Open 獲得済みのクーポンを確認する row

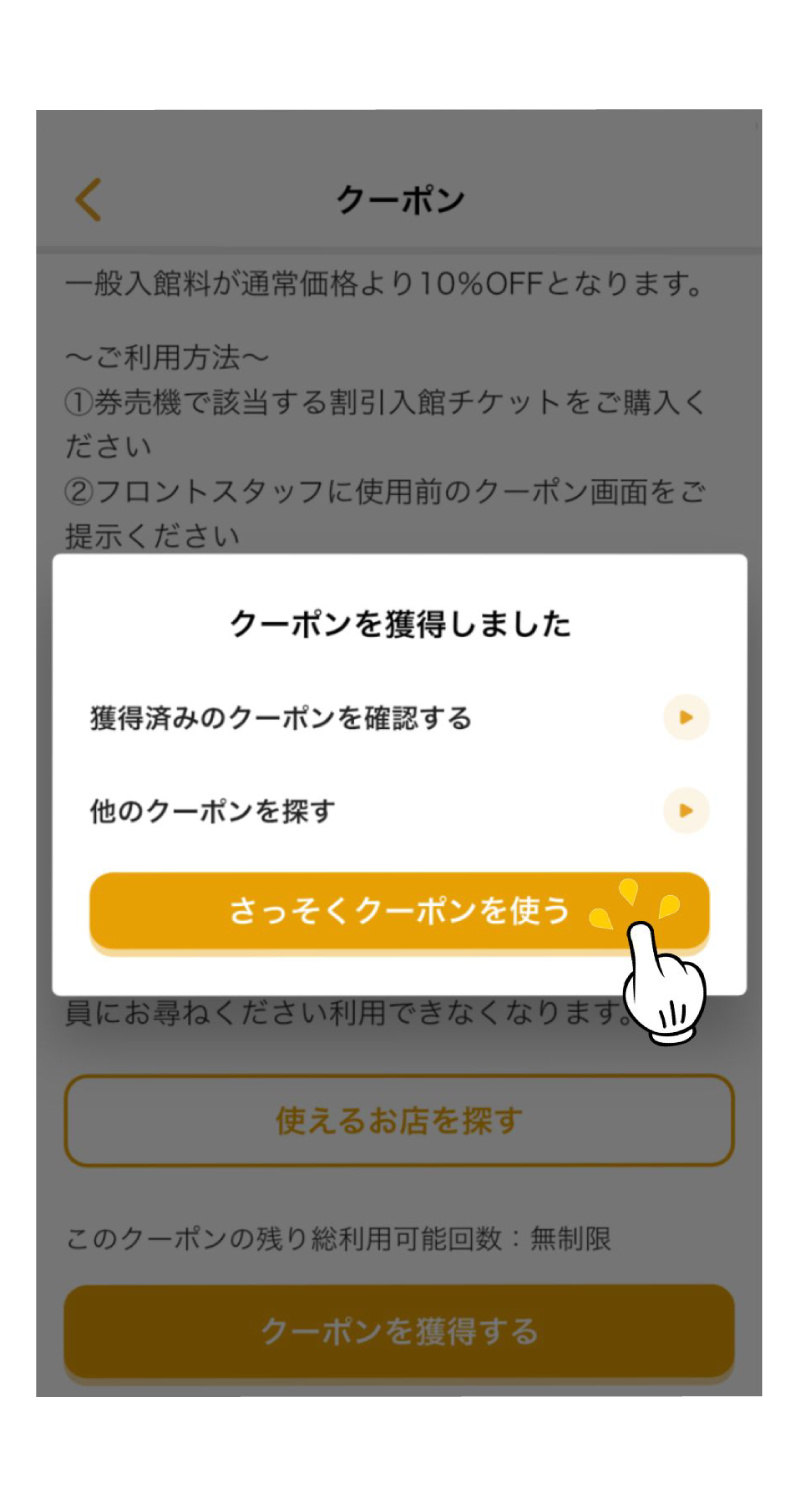pos(399,718)
